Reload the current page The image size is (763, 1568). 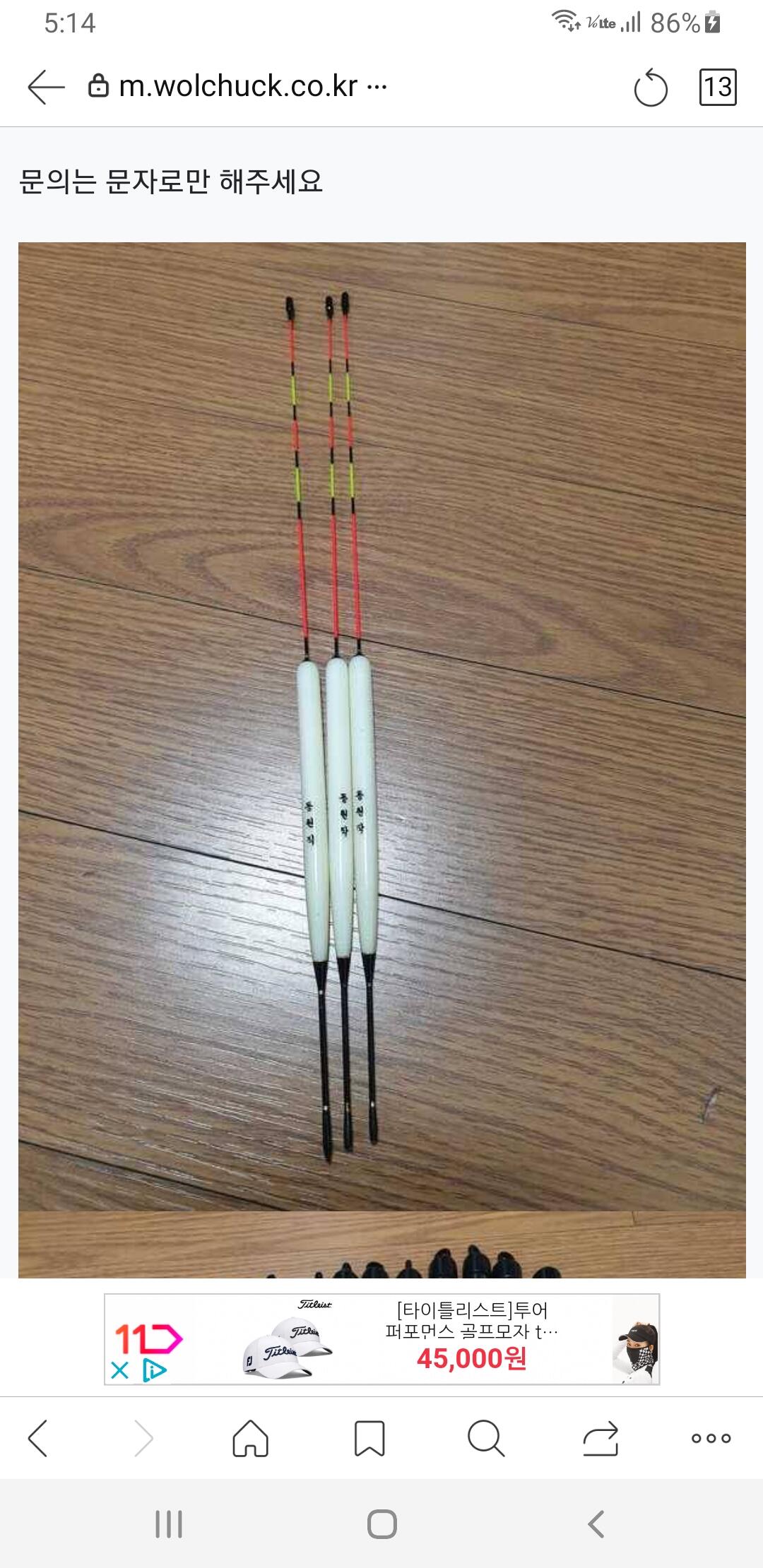(651, 88)
